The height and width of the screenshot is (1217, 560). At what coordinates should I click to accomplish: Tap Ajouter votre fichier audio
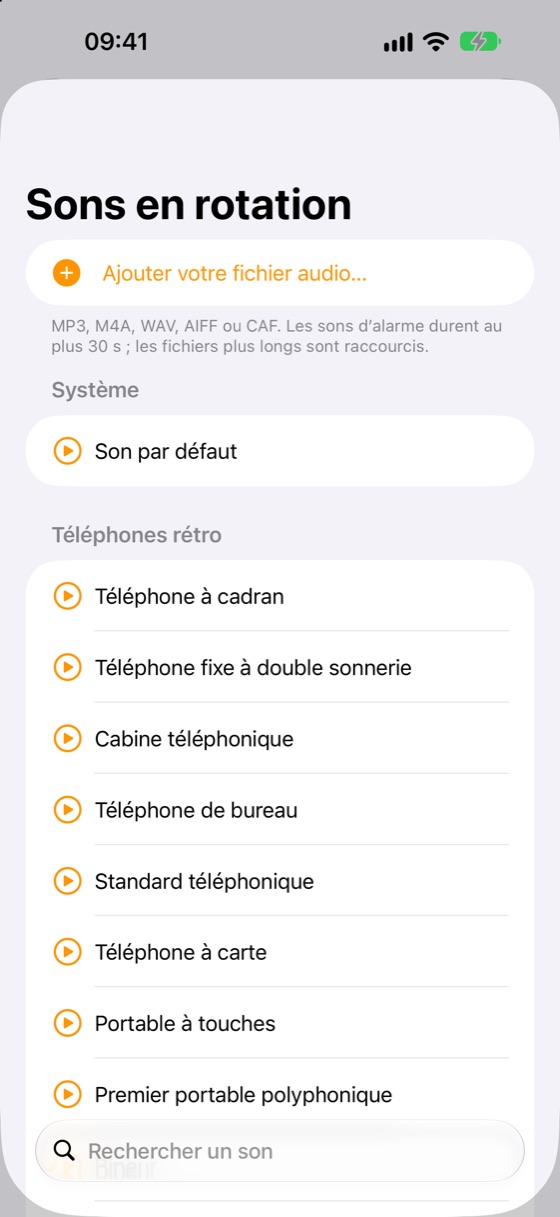279,273
